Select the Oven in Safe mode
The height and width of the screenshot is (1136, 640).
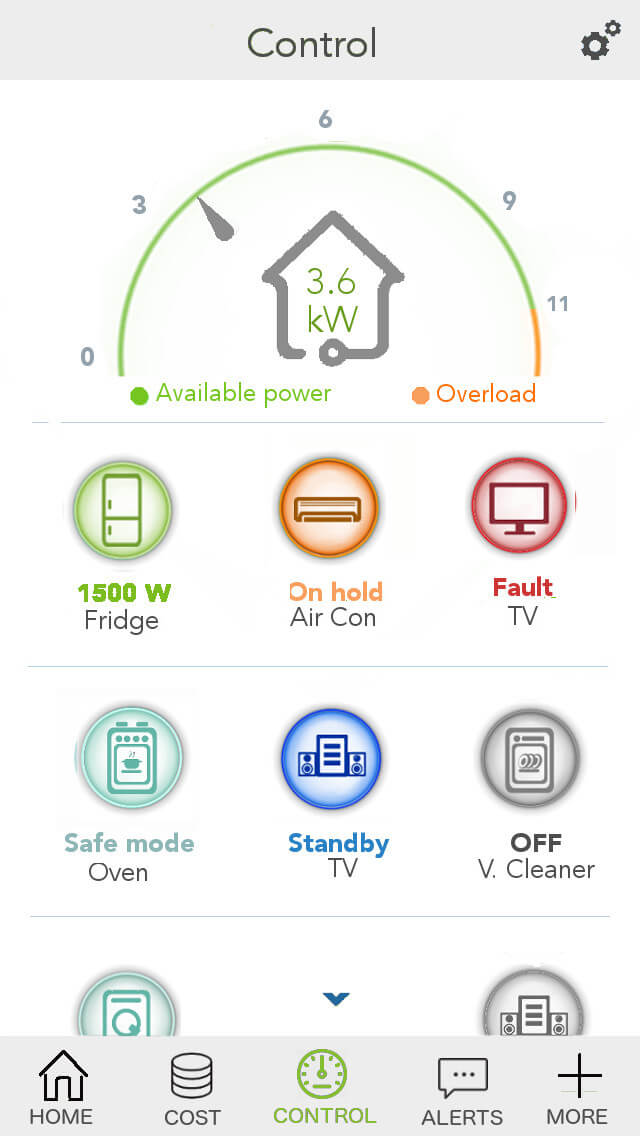(130, 757)
